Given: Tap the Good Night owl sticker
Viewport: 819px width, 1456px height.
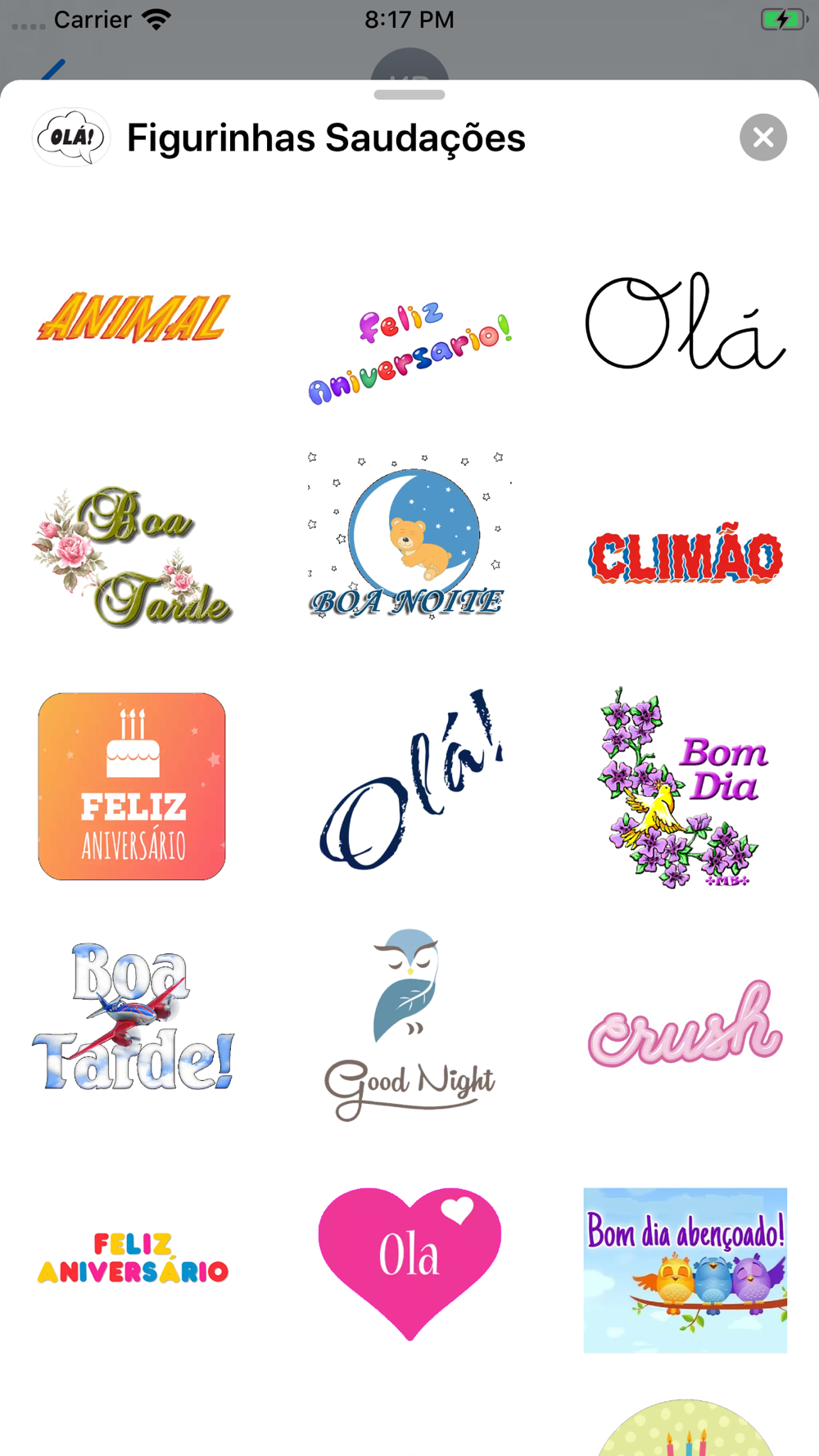Looking at the screenshot, I should 409,1024.
